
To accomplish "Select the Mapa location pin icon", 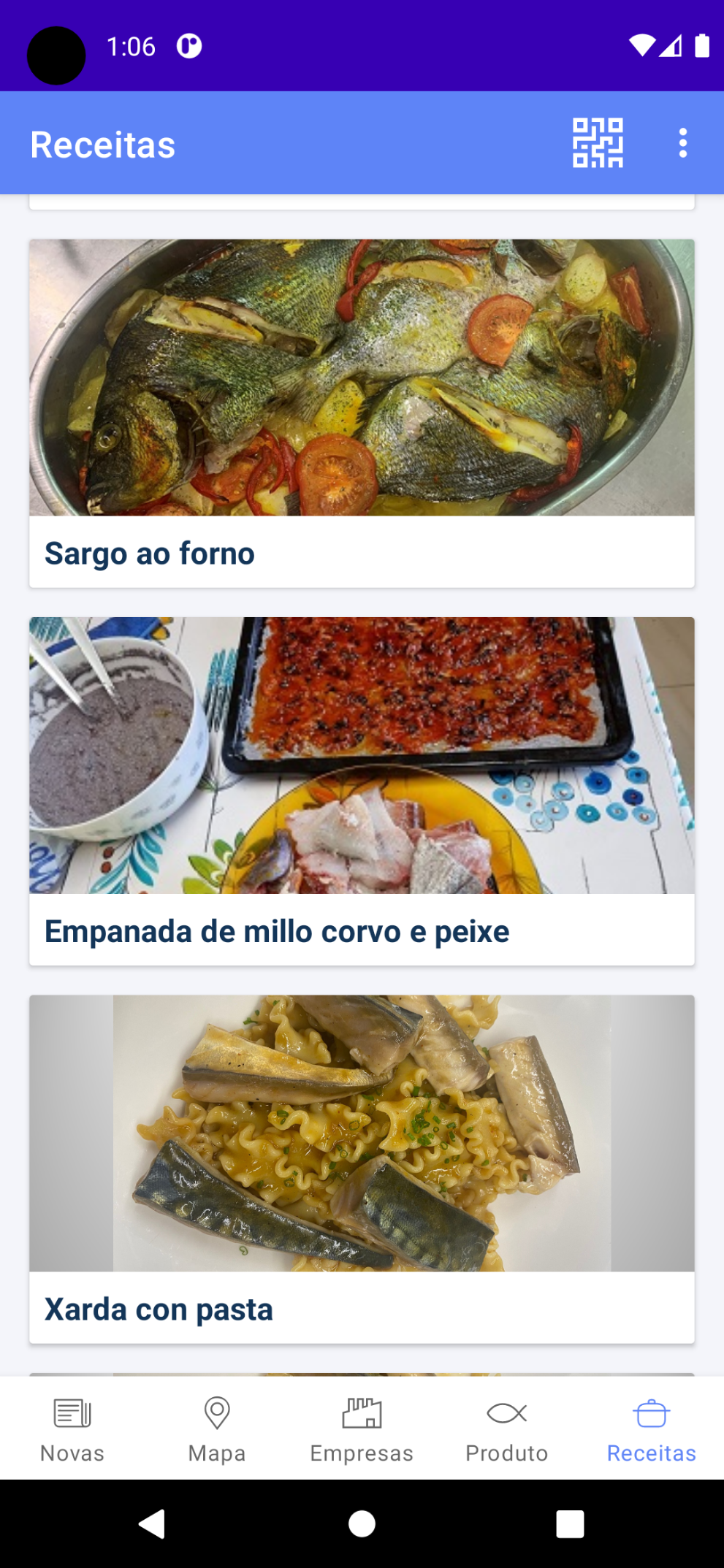I will pos(216,1412).
